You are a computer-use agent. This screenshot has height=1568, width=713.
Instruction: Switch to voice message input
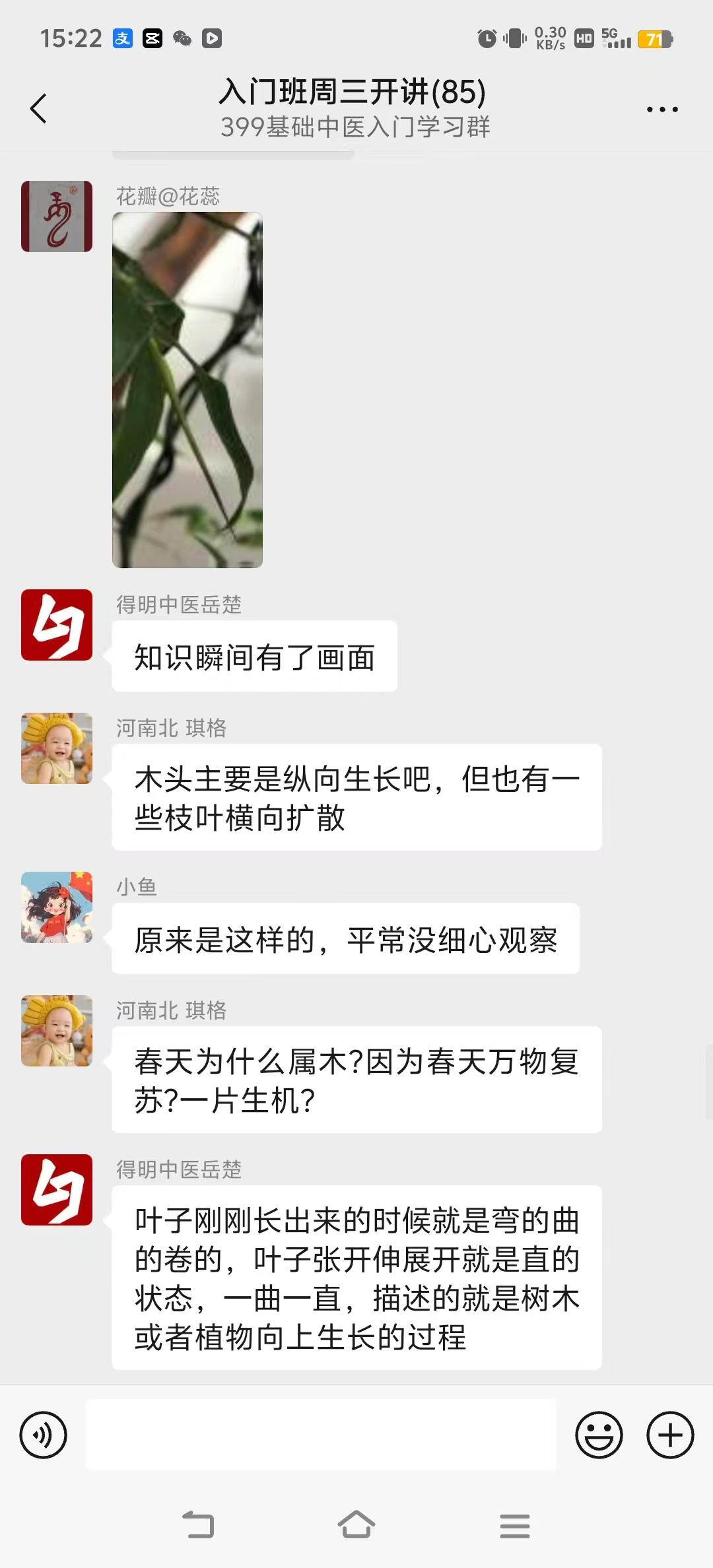tap(44, 1435)
